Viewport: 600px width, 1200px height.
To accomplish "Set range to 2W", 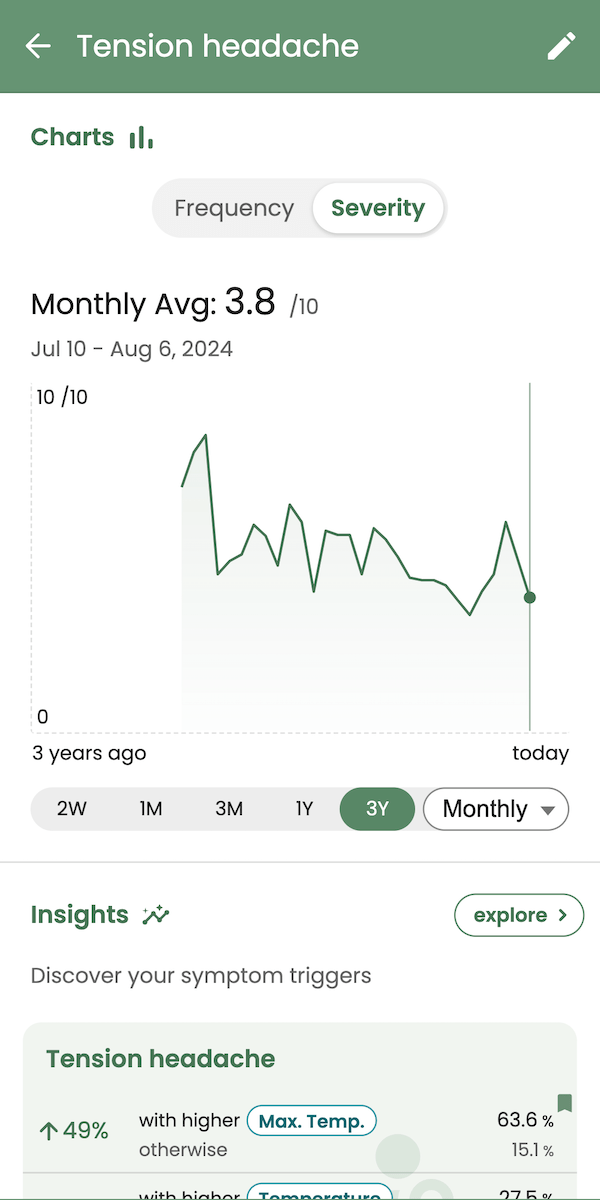I will [72, 809].
